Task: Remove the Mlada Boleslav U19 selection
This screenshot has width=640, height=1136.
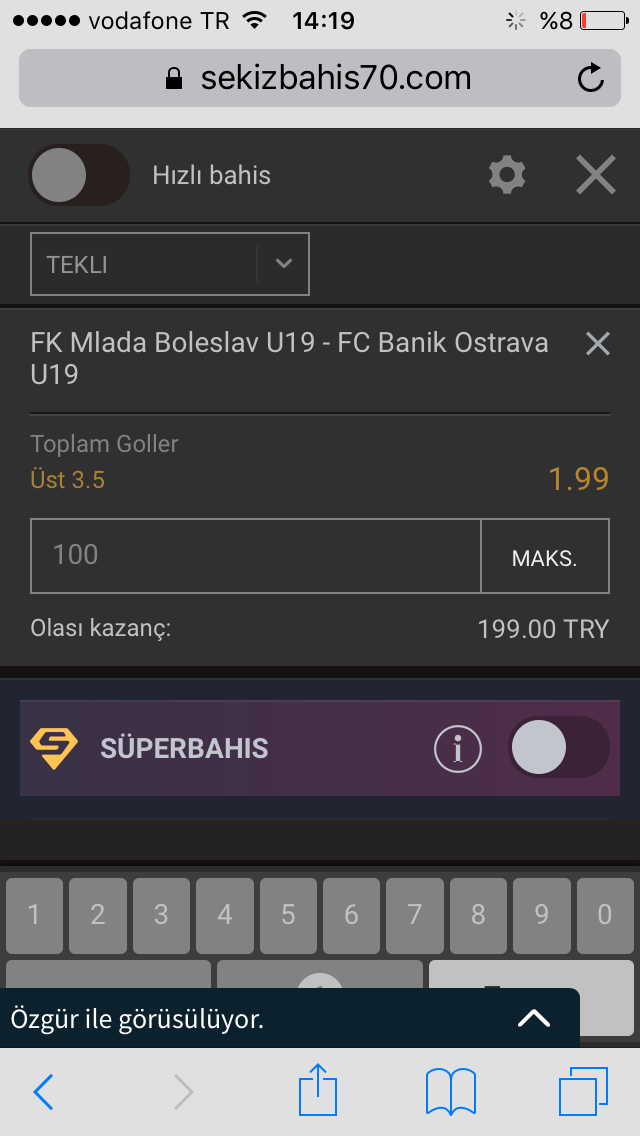Action: point(597,343)
